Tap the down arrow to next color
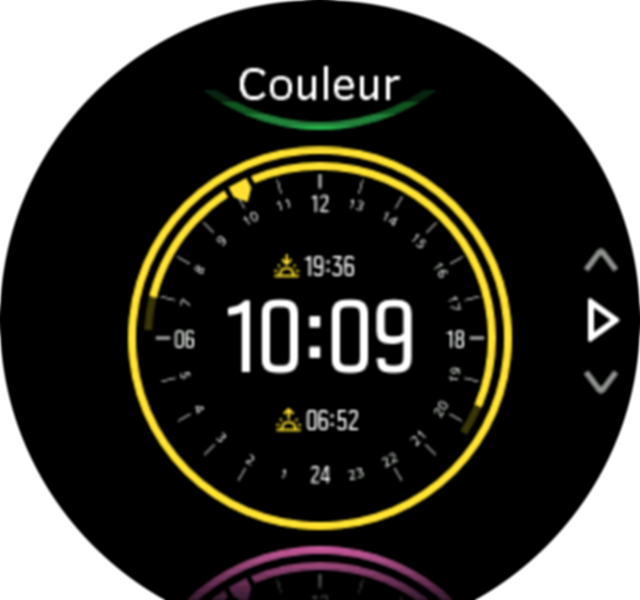 coord(600,381)
